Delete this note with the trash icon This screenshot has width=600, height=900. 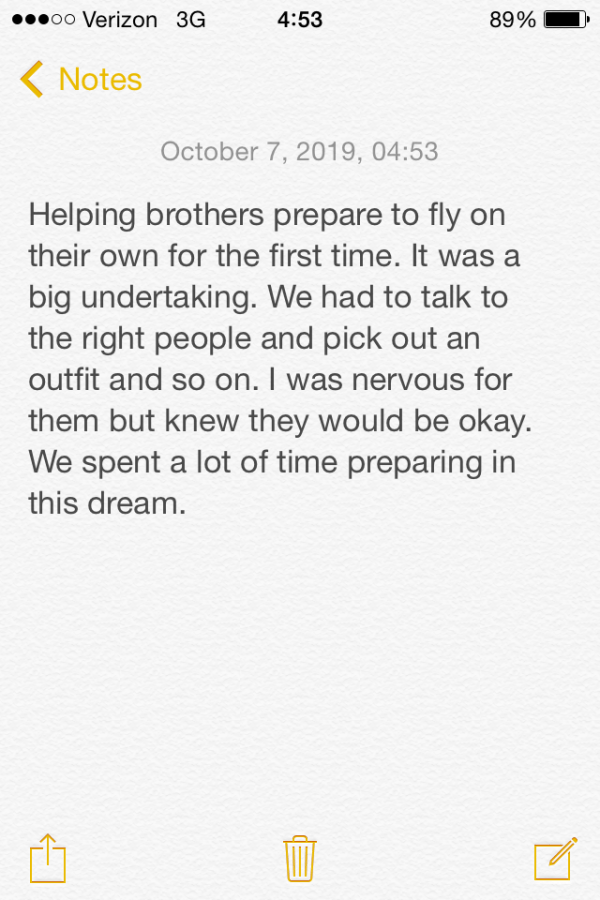pyautogui.click(x=300, y=859)
